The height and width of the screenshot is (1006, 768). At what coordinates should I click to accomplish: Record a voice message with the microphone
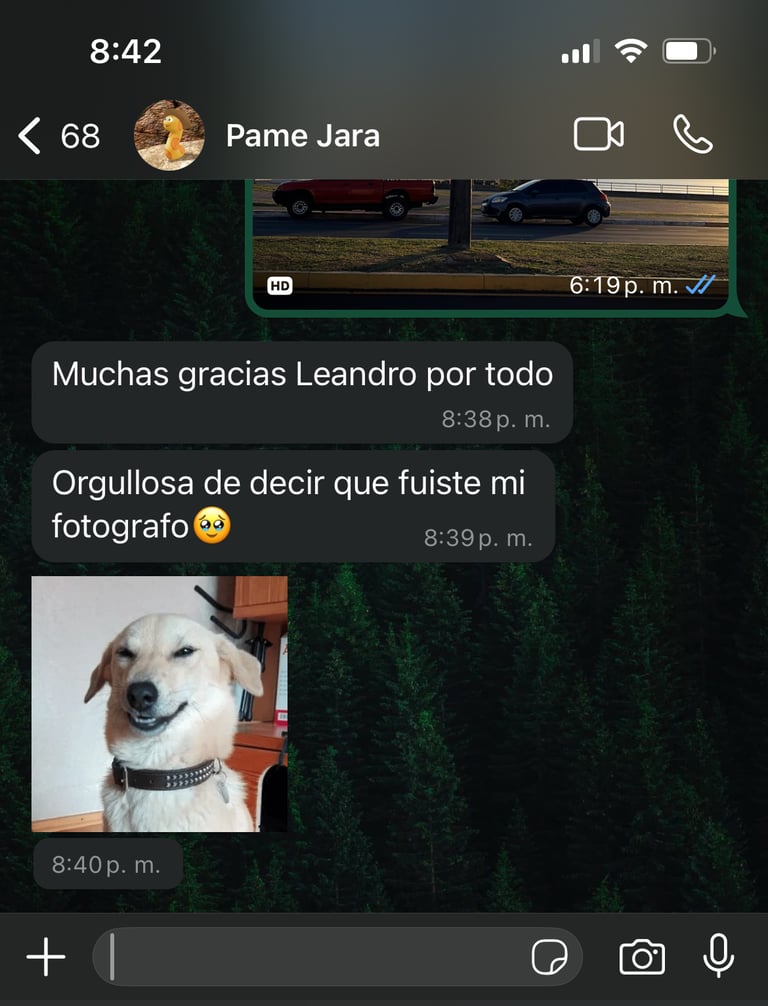(718, 957)
